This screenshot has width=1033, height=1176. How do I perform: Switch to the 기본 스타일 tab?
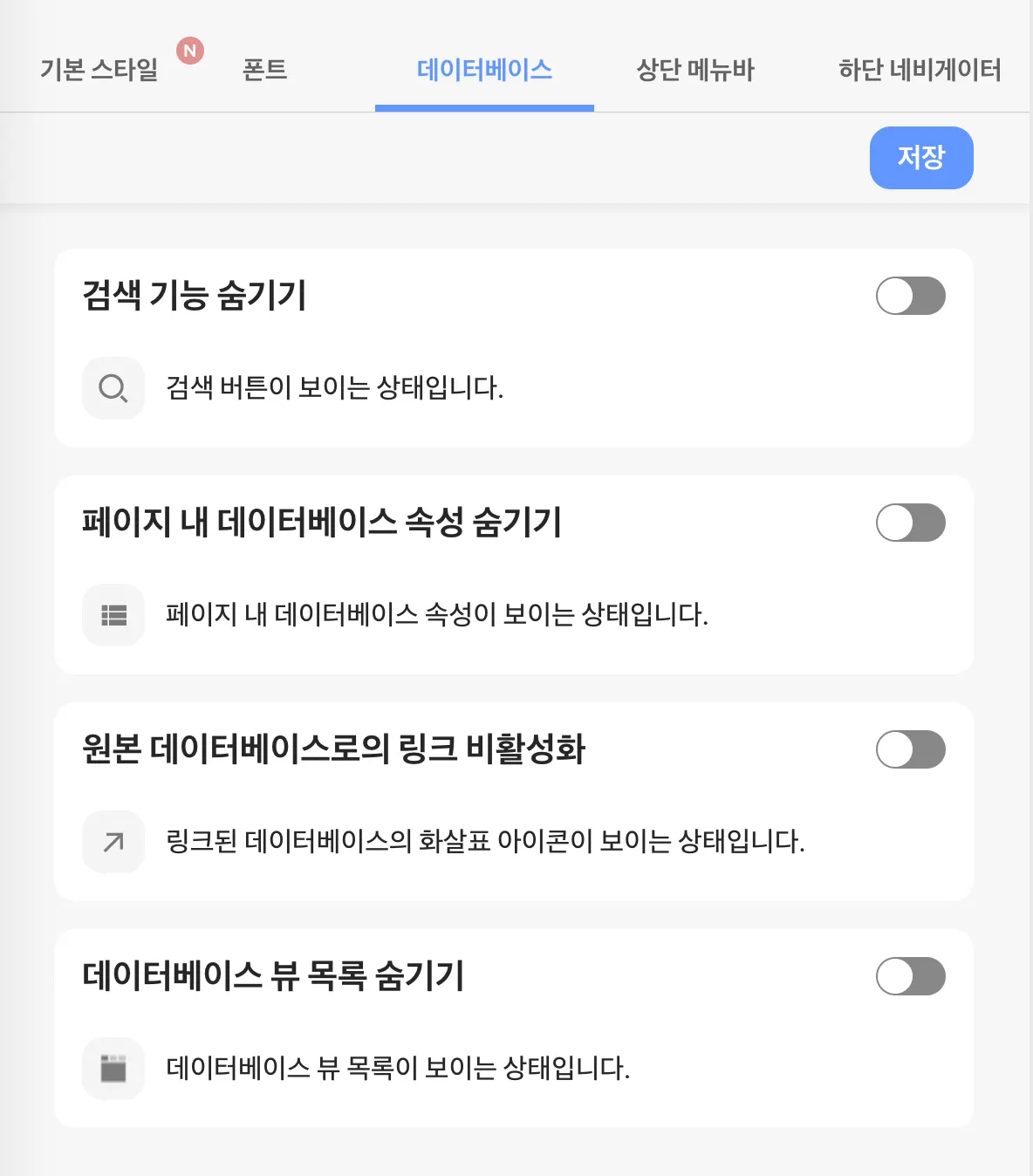click(99, 70)
